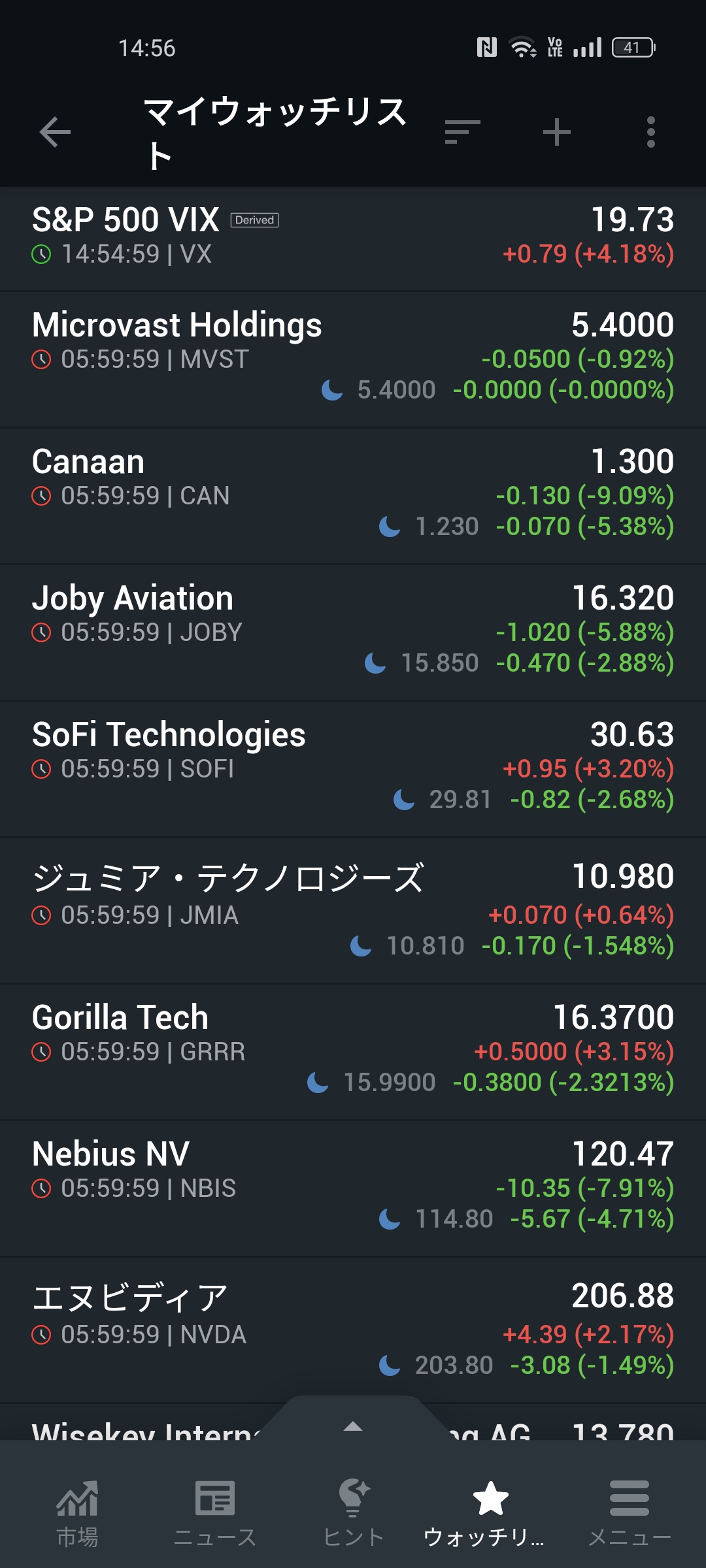Add a new symbol to watchlist
Screen dimensions: 706x1568
coord(557,133)
